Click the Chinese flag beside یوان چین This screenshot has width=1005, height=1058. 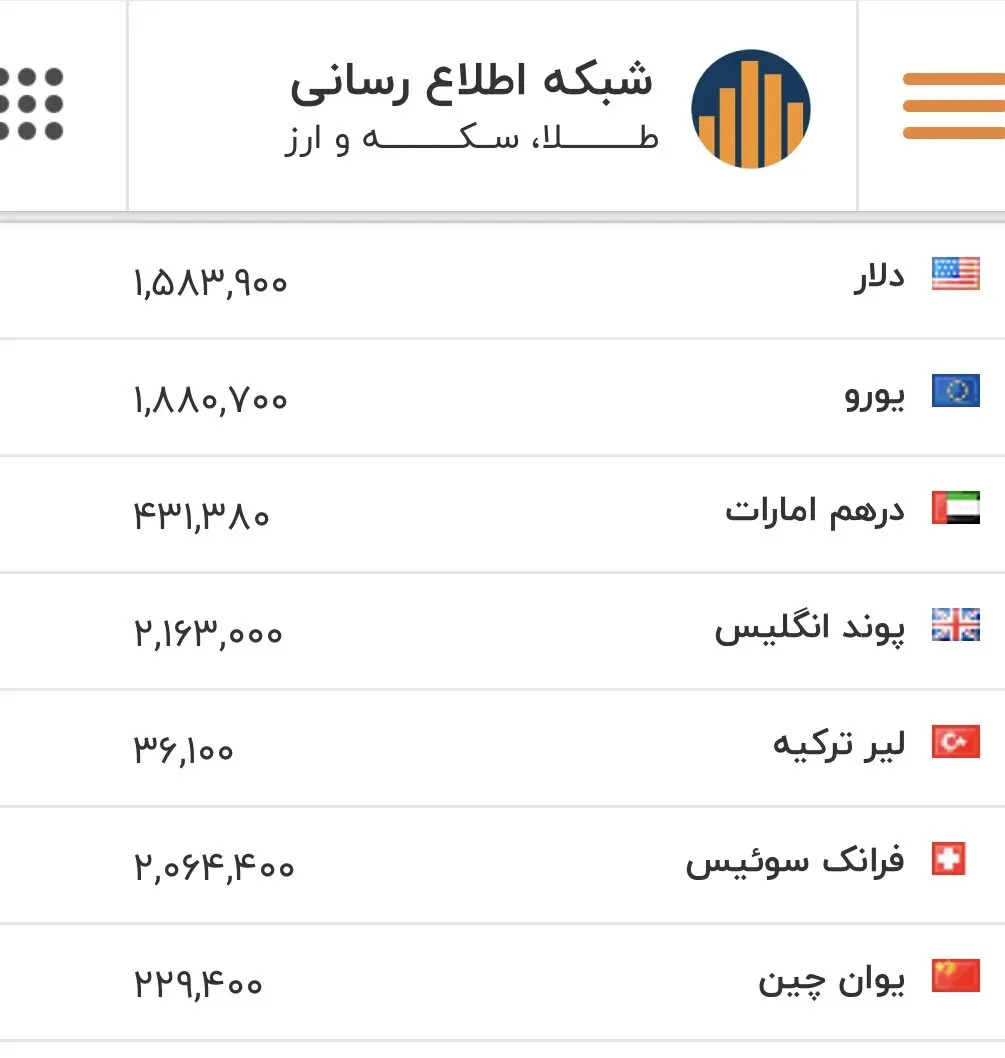pyautogui.click(x=954, y=975)
